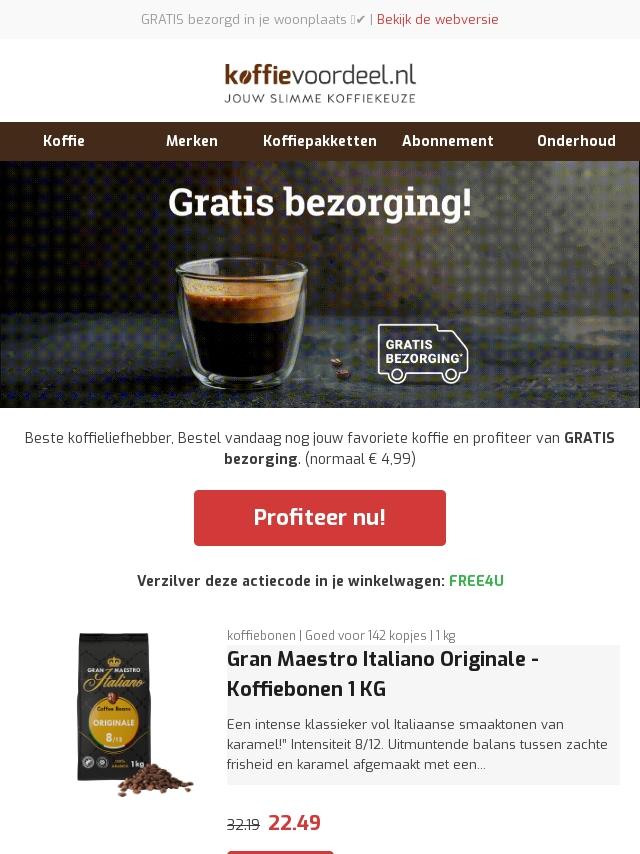Image resolution: width=640 pixels, height=854 pixels.
Task: Select the Abonnement nav item
Action: click(x=448, y=141)
